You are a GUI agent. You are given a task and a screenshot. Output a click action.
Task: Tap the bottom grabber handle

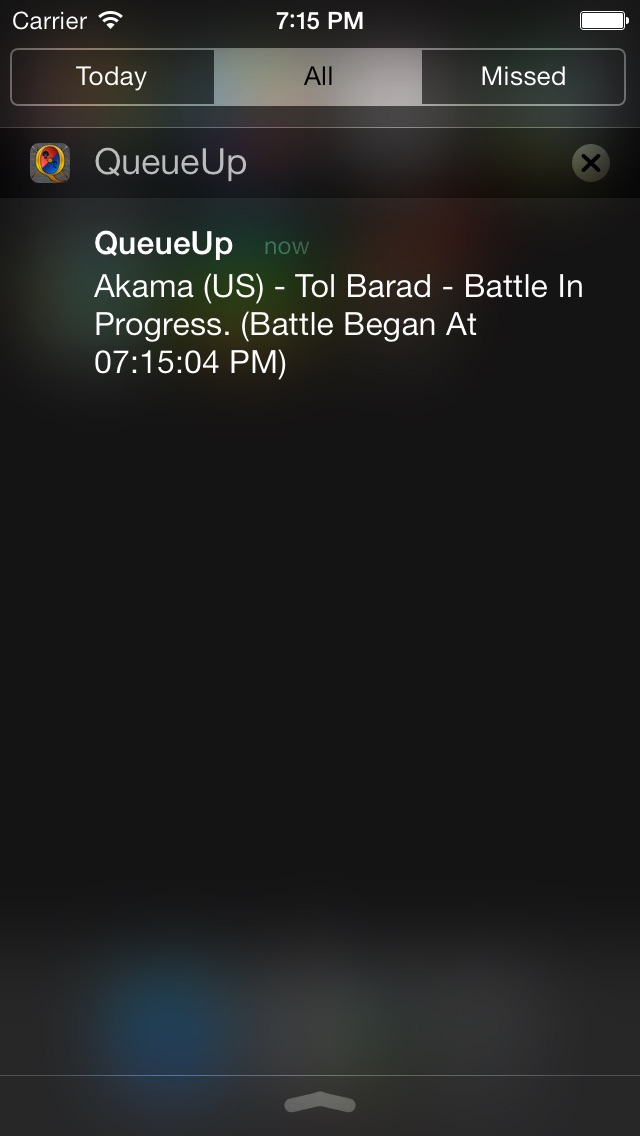tap(320, 1103)
